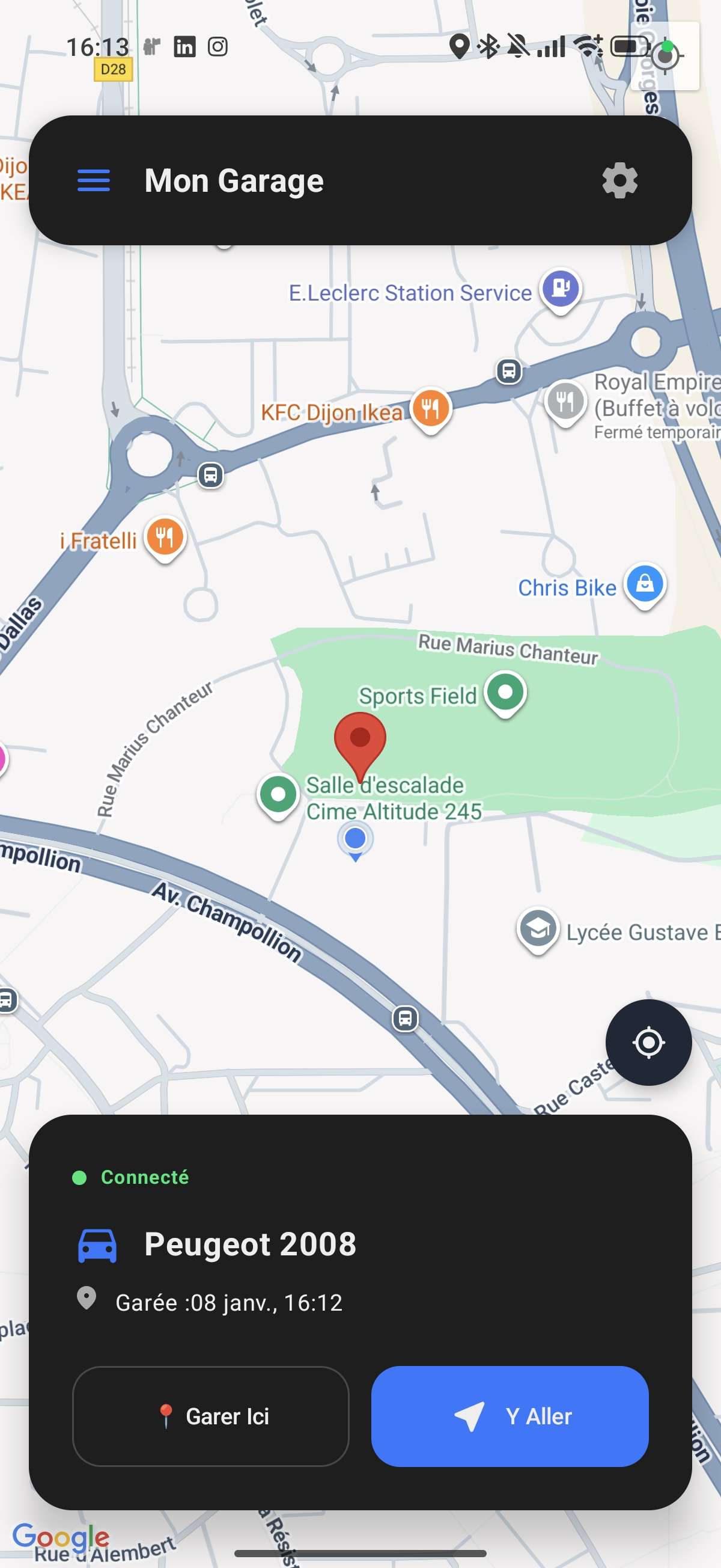721x1568 pixels.
Task: Select the Sports Field green marker
Action: coord(506,692)
